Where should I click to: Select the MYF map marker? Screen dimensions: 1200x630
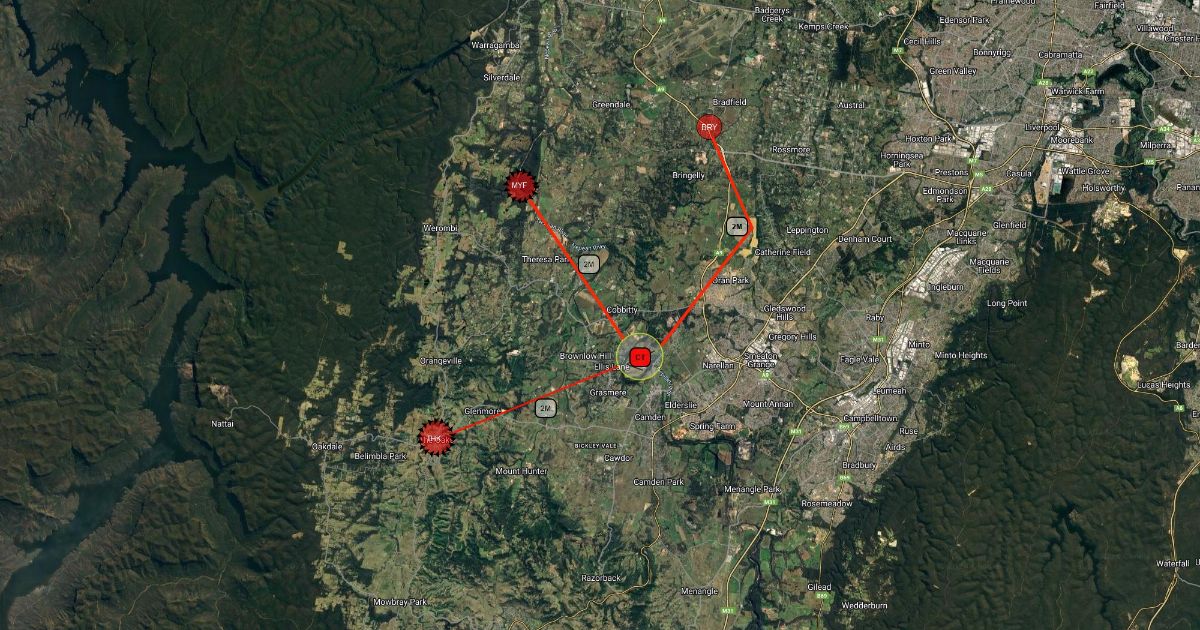(x=519, y=186)
